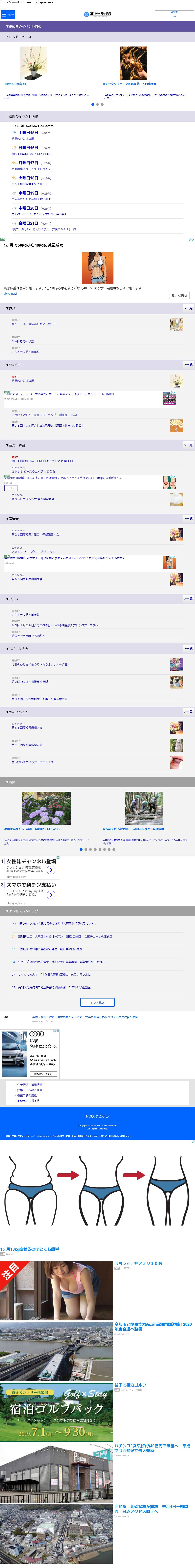The width and height of the screenshot is (195, 1568).
Task: Open the 女性誌チャンネル登場 ad arrow
Action: click(51, 870)
